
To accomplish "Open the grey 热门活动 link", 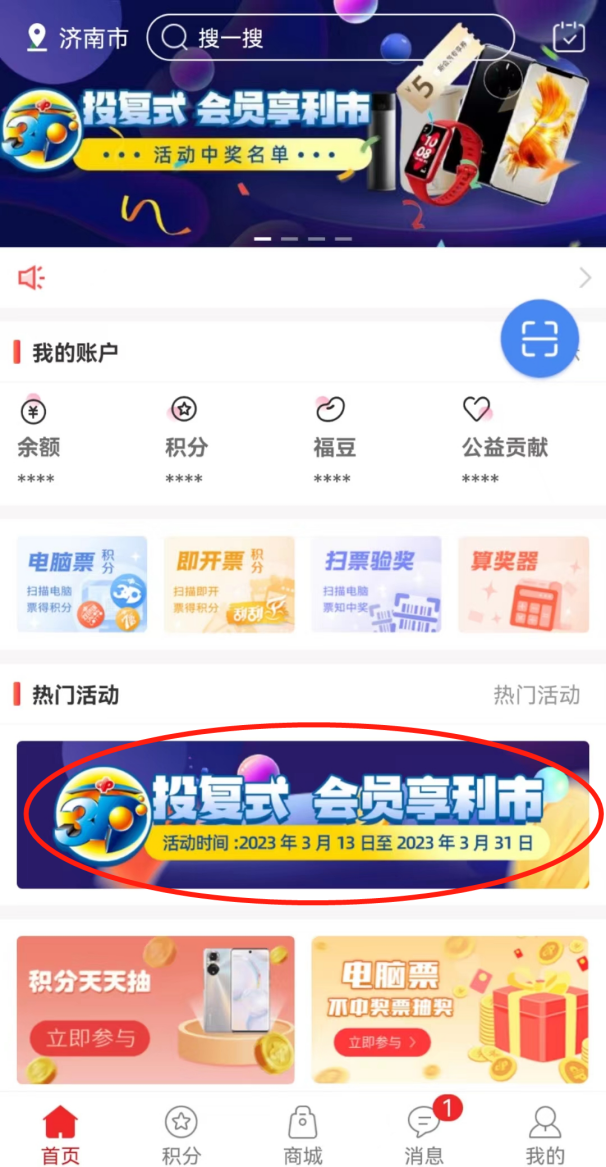I will coord(537,695).
